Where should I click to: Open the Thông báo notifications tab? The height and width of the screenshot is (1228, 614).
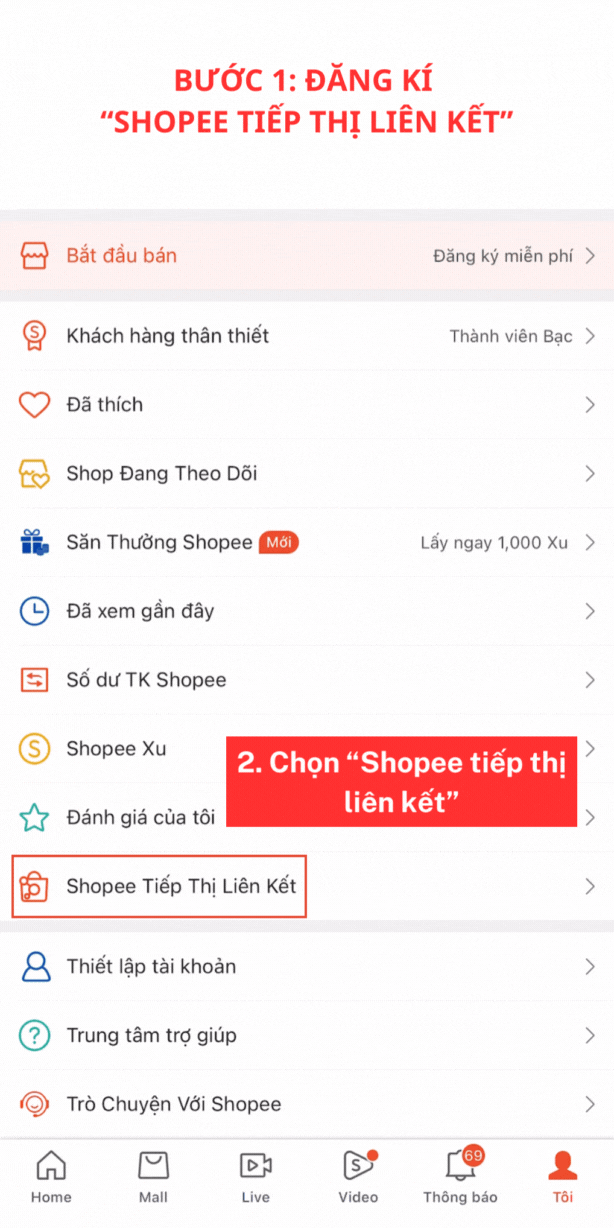(460, 1177)
